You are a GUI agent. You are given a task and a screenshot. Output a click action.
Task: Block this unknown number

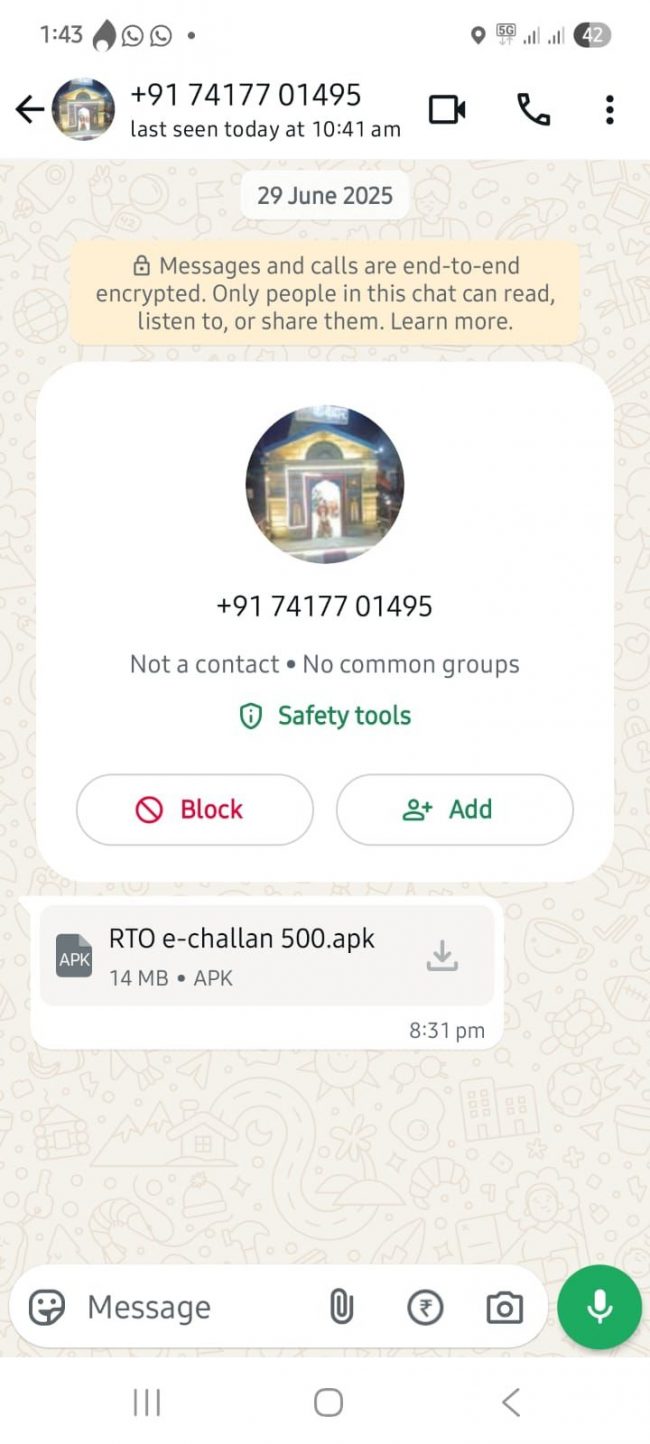[x=195, y=809]
